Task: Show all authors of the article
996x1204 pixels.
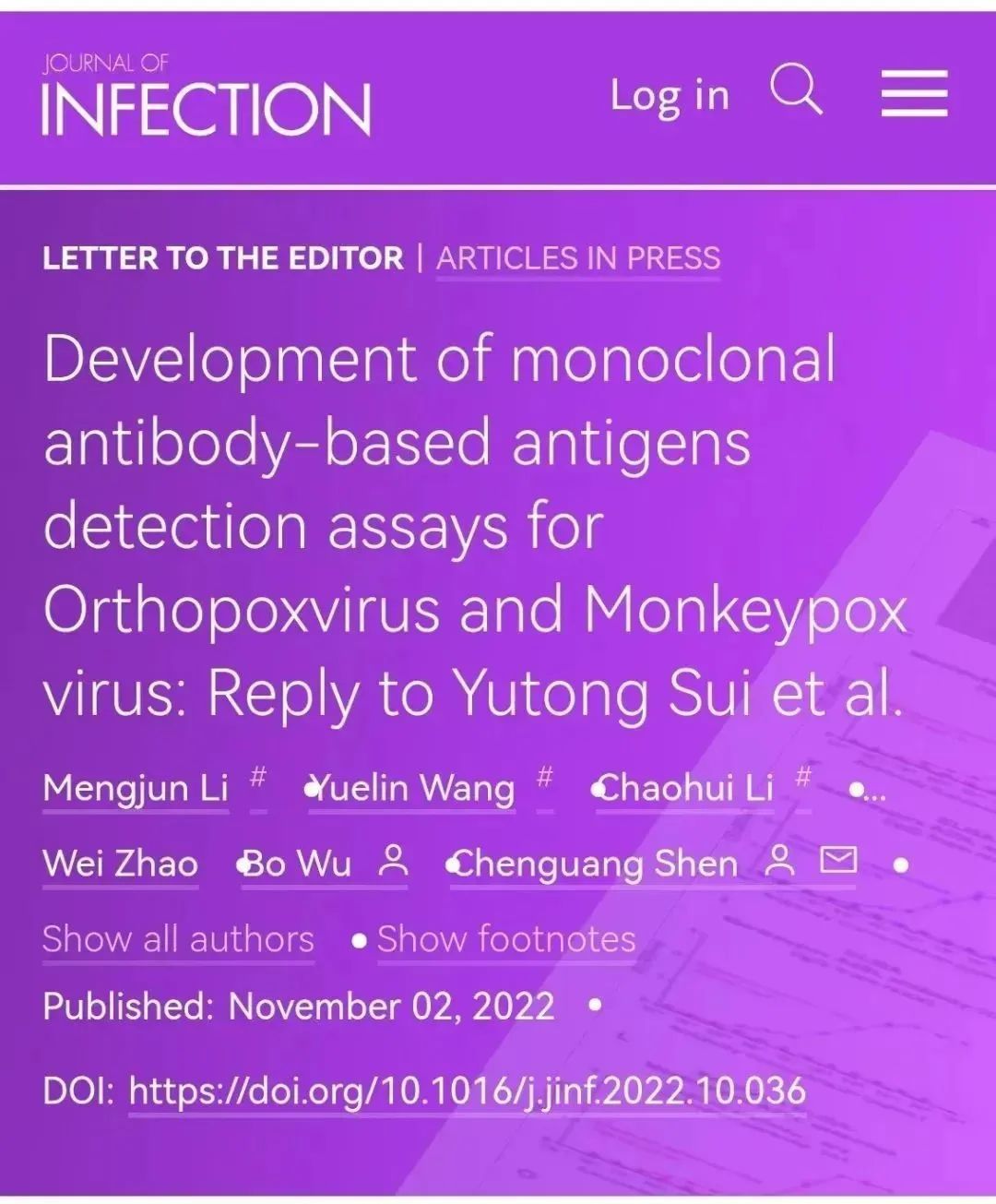Action: (178, 938)
